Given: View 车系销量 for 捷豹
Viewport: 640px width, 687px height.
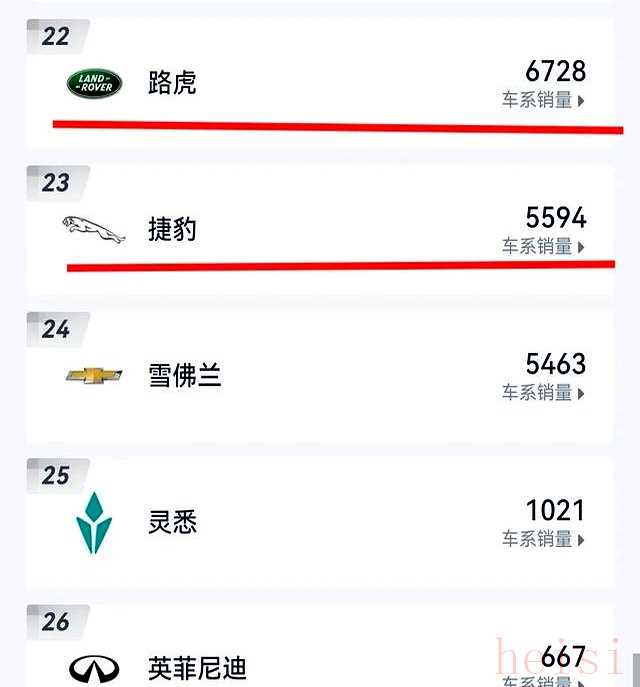Looking at the screenshot, I should click(x=543, y=246).
